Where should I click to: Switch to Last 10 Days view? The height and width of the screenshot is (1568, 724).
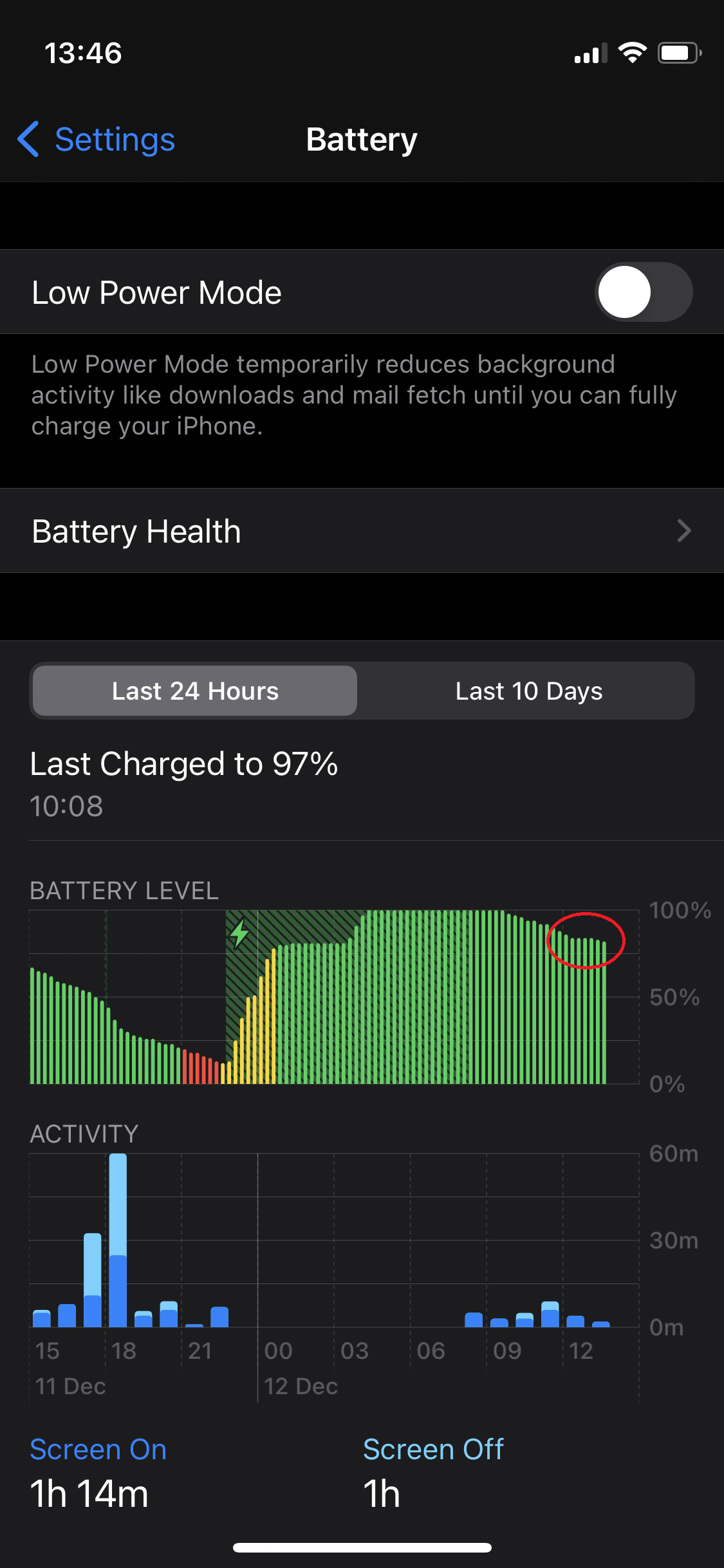click(528, 691)
